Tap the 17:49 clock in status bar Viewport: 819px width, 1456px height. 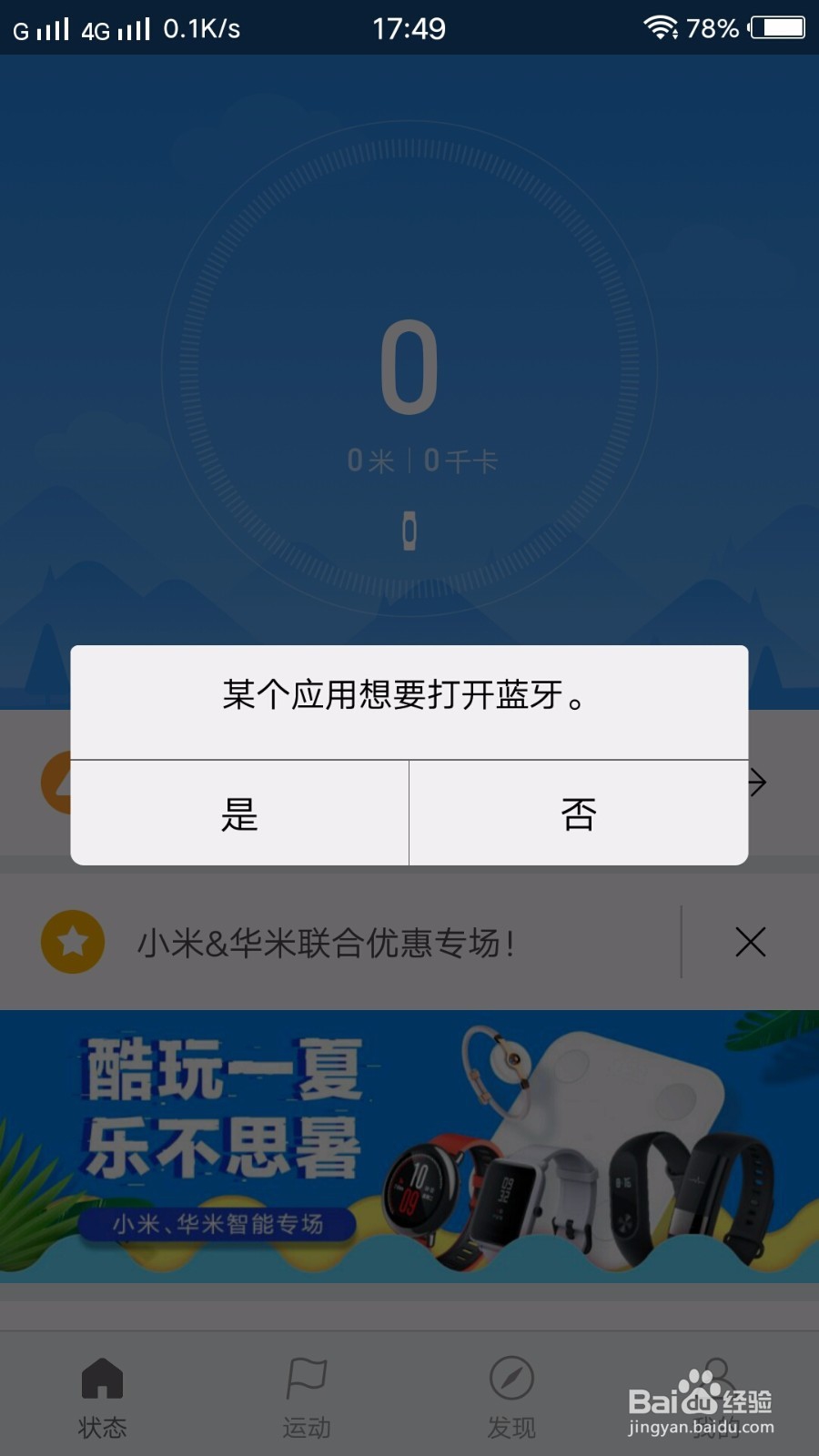tap(410, 27)
